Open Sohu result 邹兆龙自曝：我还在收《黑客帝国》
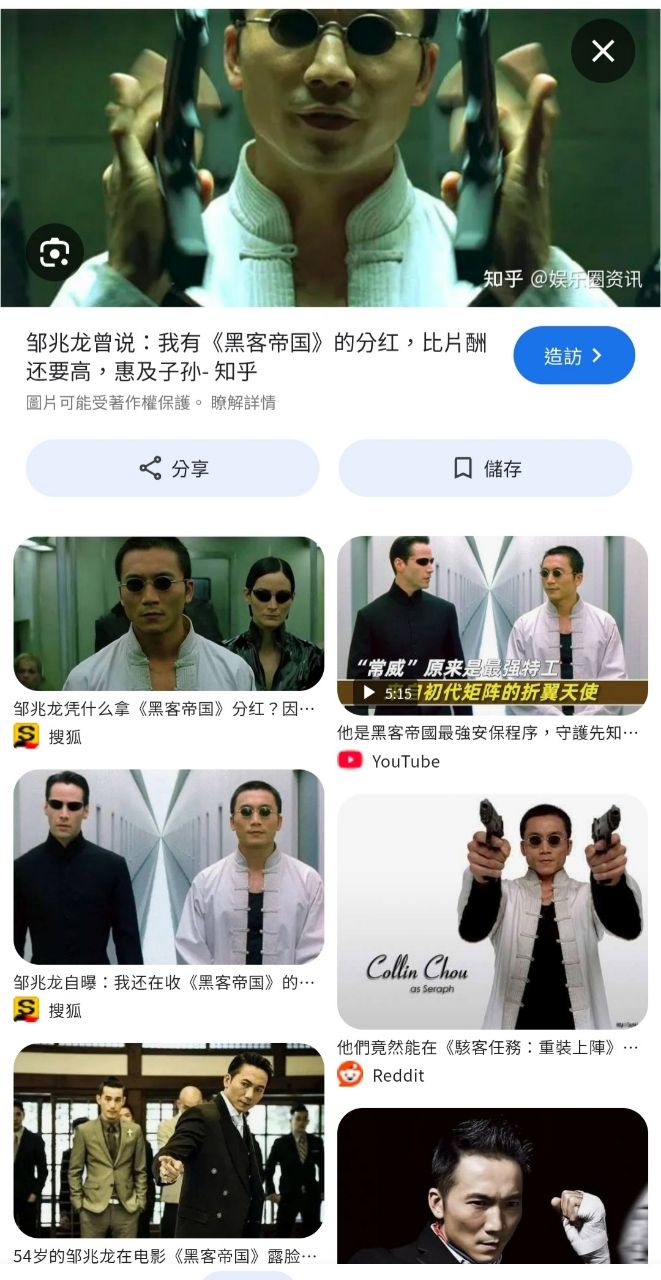Screen dimensions: 661x1280 tap(168, 867)
